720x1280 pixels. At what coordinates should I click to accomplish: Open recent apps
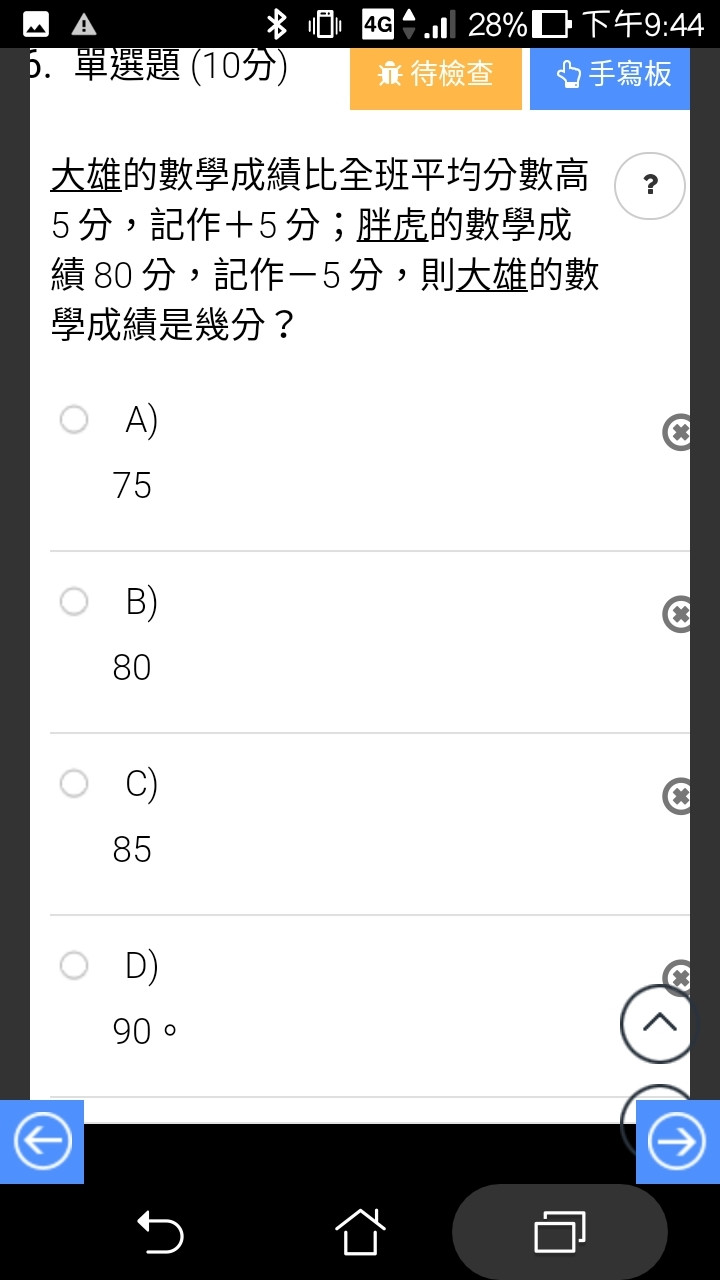coord(560,1232)
